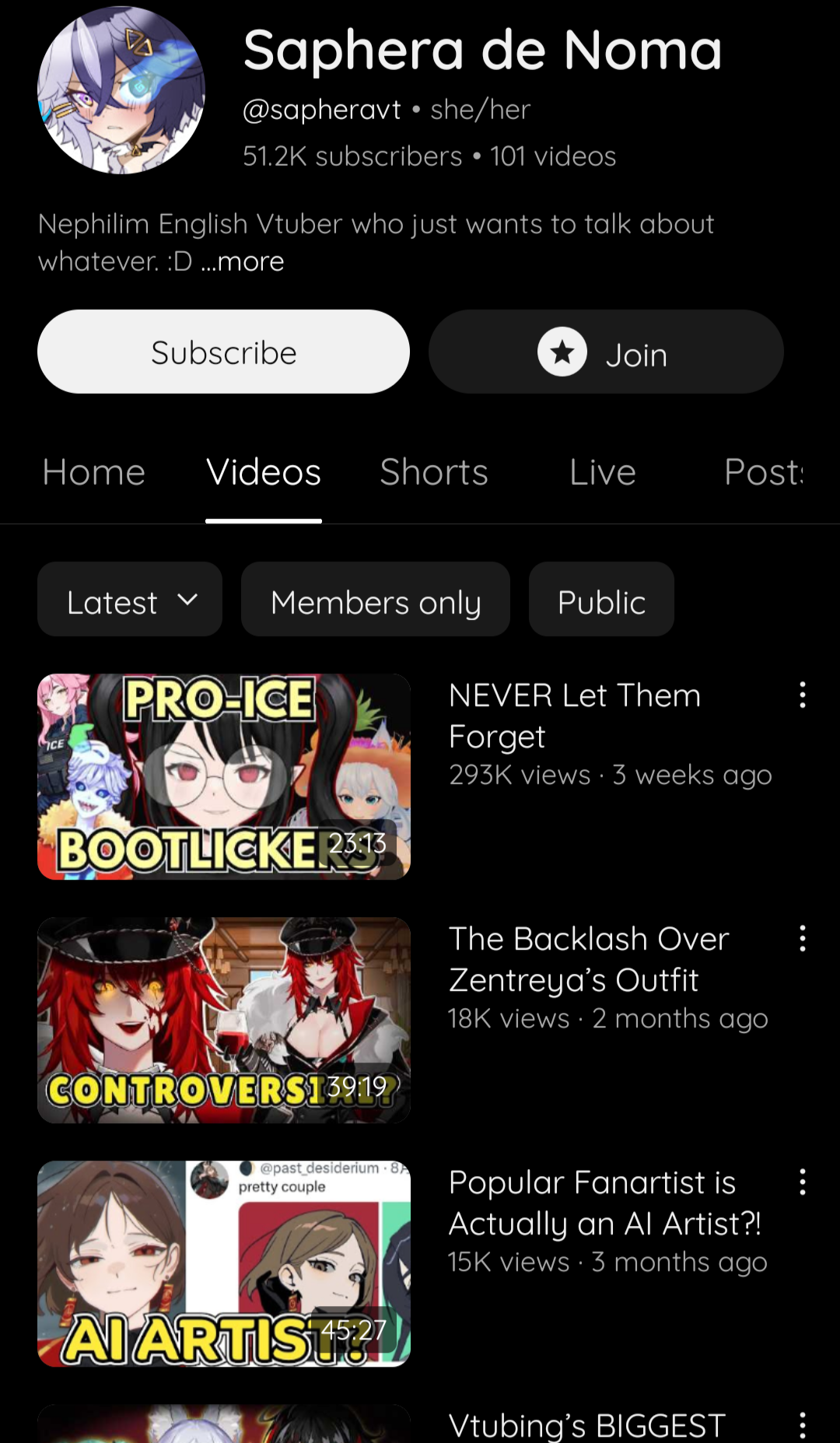Go to the Live tab
The width and height of the screenshot is (840, 1443).
[x=603, y=472]
